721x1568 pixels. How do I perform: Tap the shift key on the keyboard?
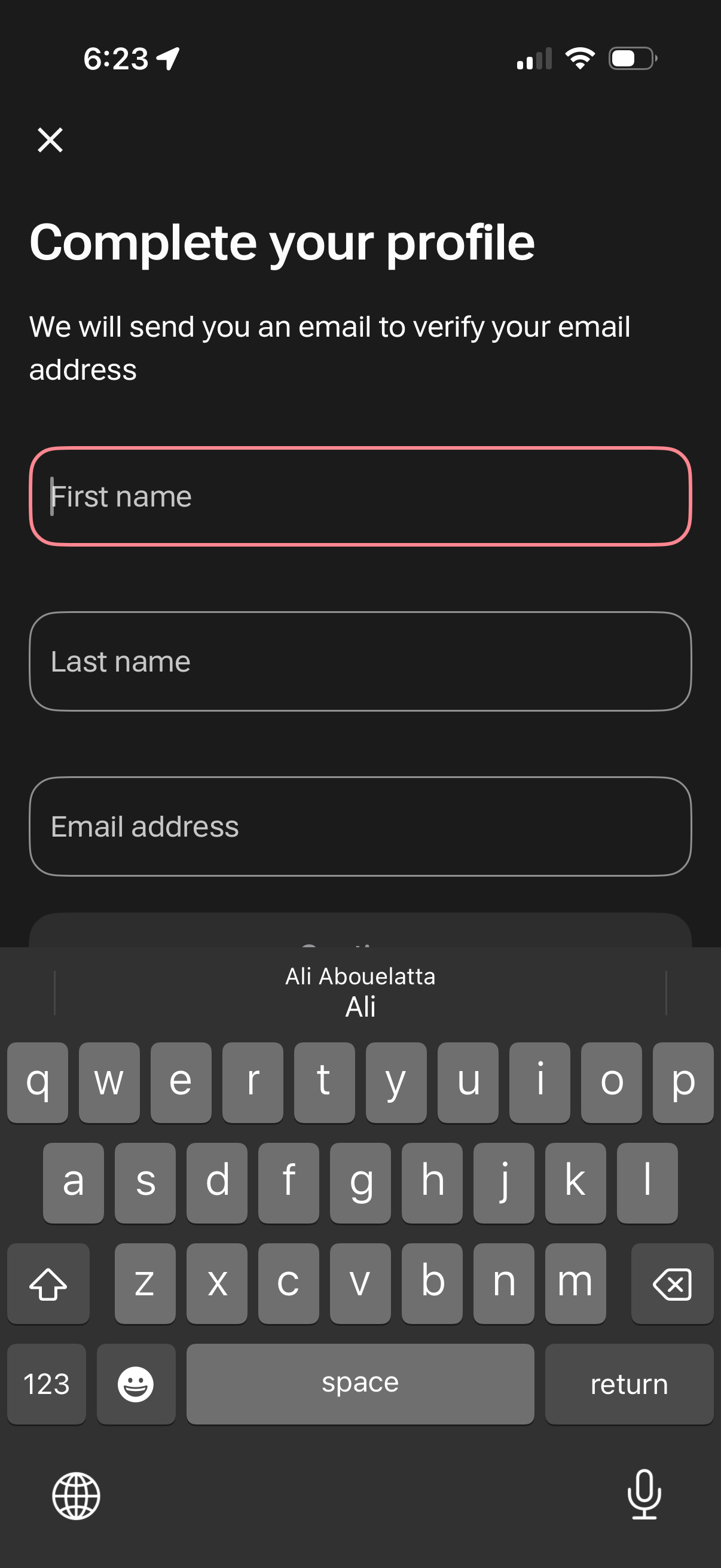point(48,1283)
